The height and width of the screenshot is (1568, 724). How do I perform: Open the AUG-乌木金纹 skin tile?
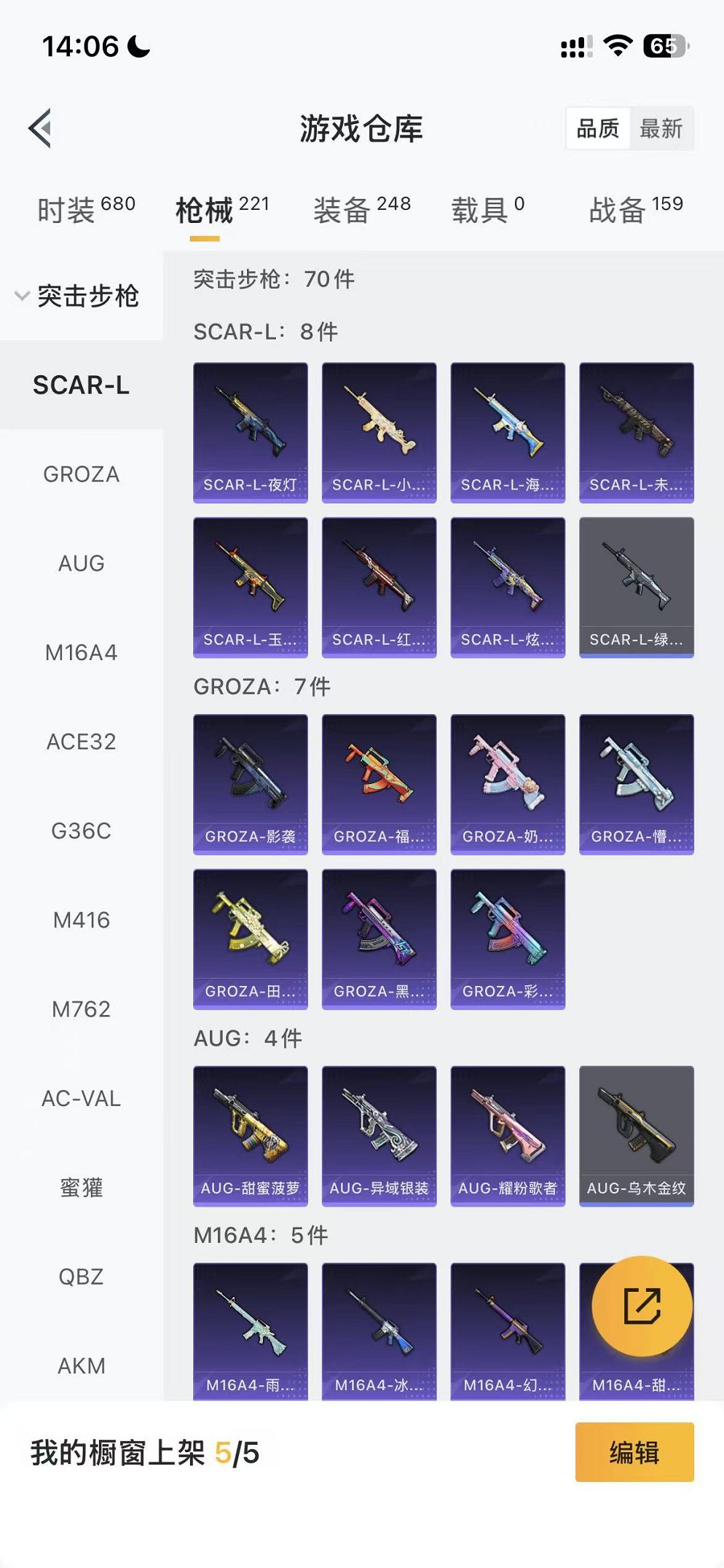636,1135
